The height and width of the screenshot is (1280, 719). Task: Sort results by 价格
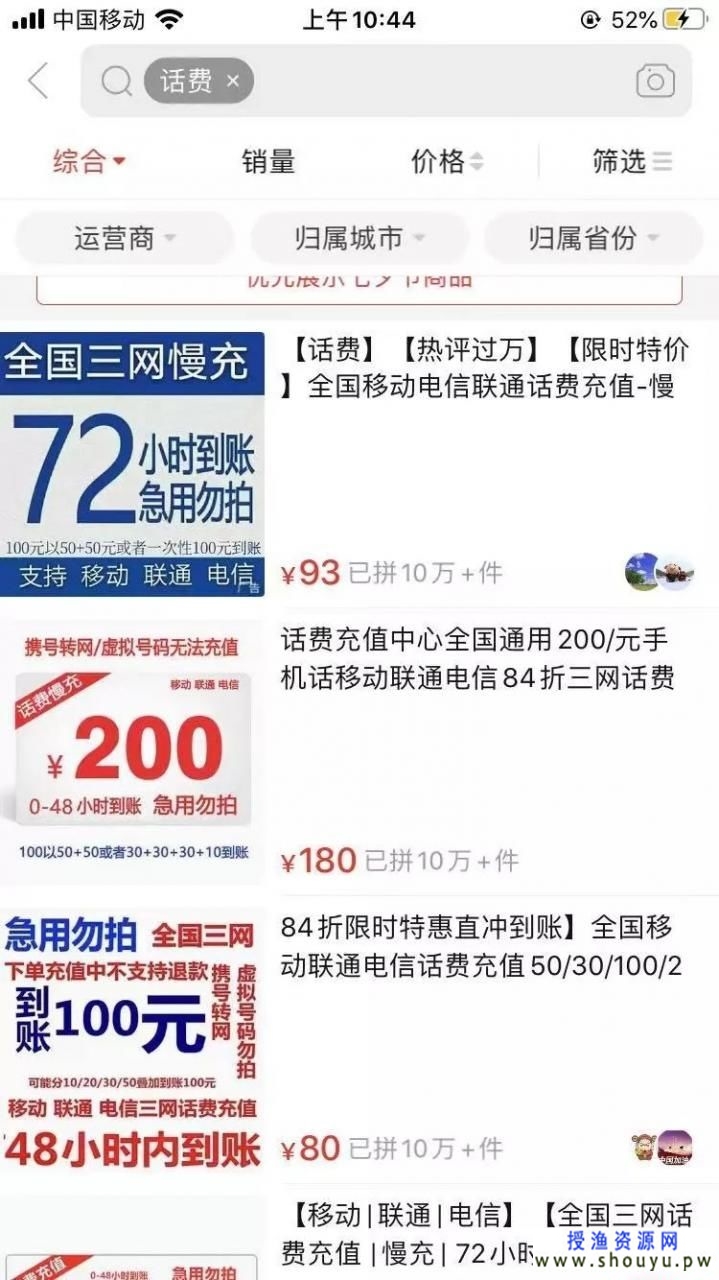(446, 161)
